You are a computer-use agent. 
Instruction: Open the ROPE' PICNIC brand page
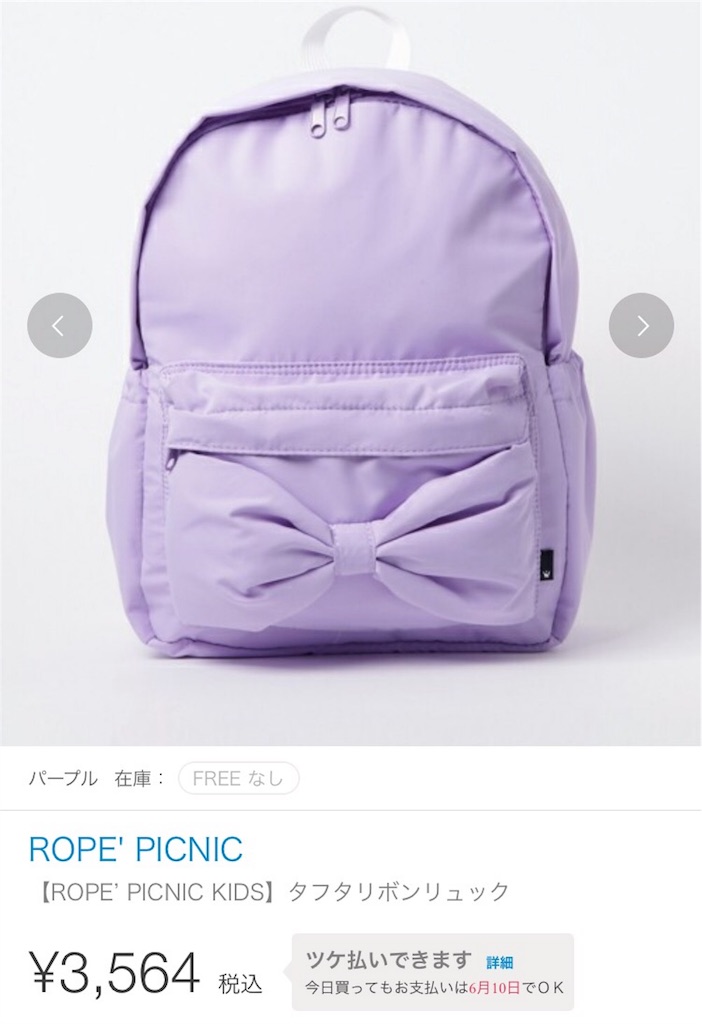(136, 849)
